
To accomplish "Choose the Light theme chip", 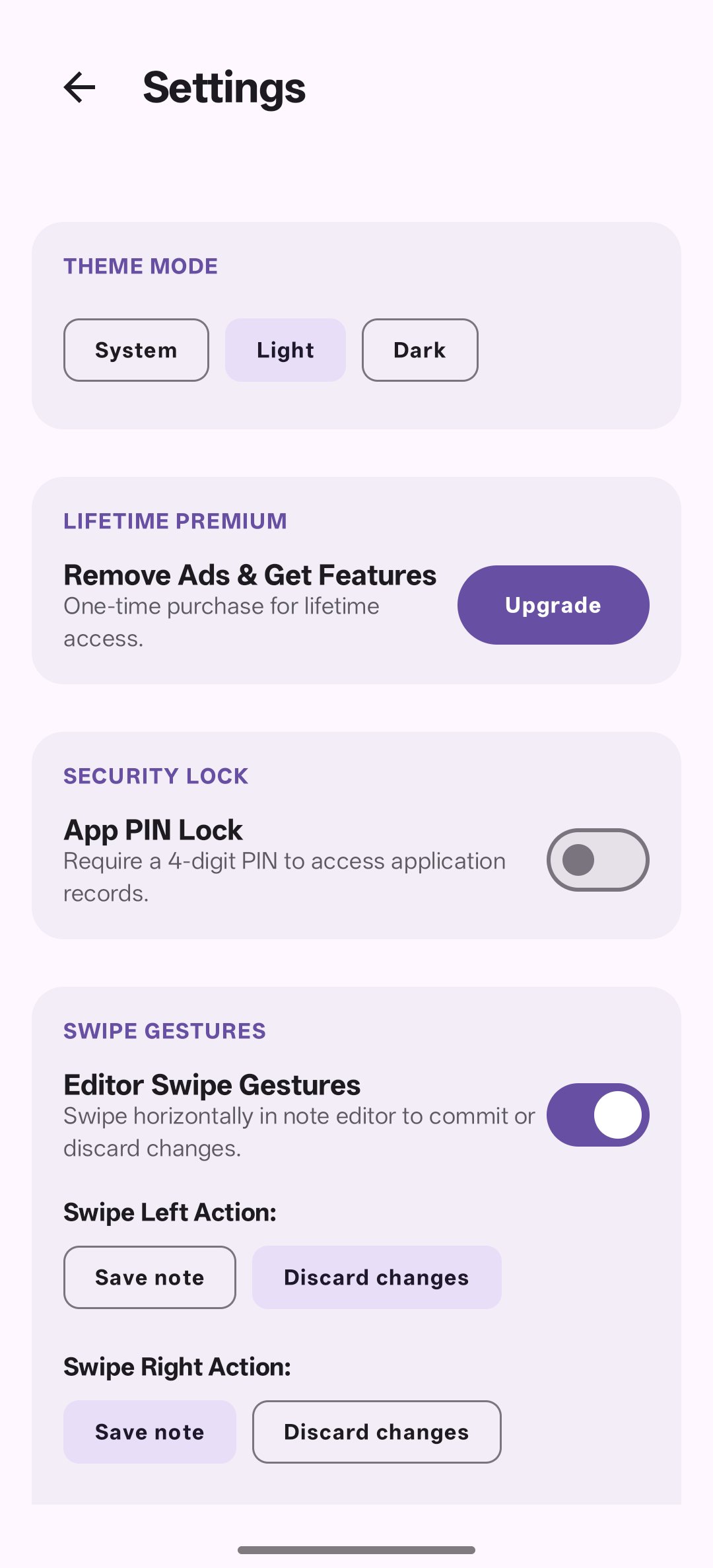I will pos(285,350).
